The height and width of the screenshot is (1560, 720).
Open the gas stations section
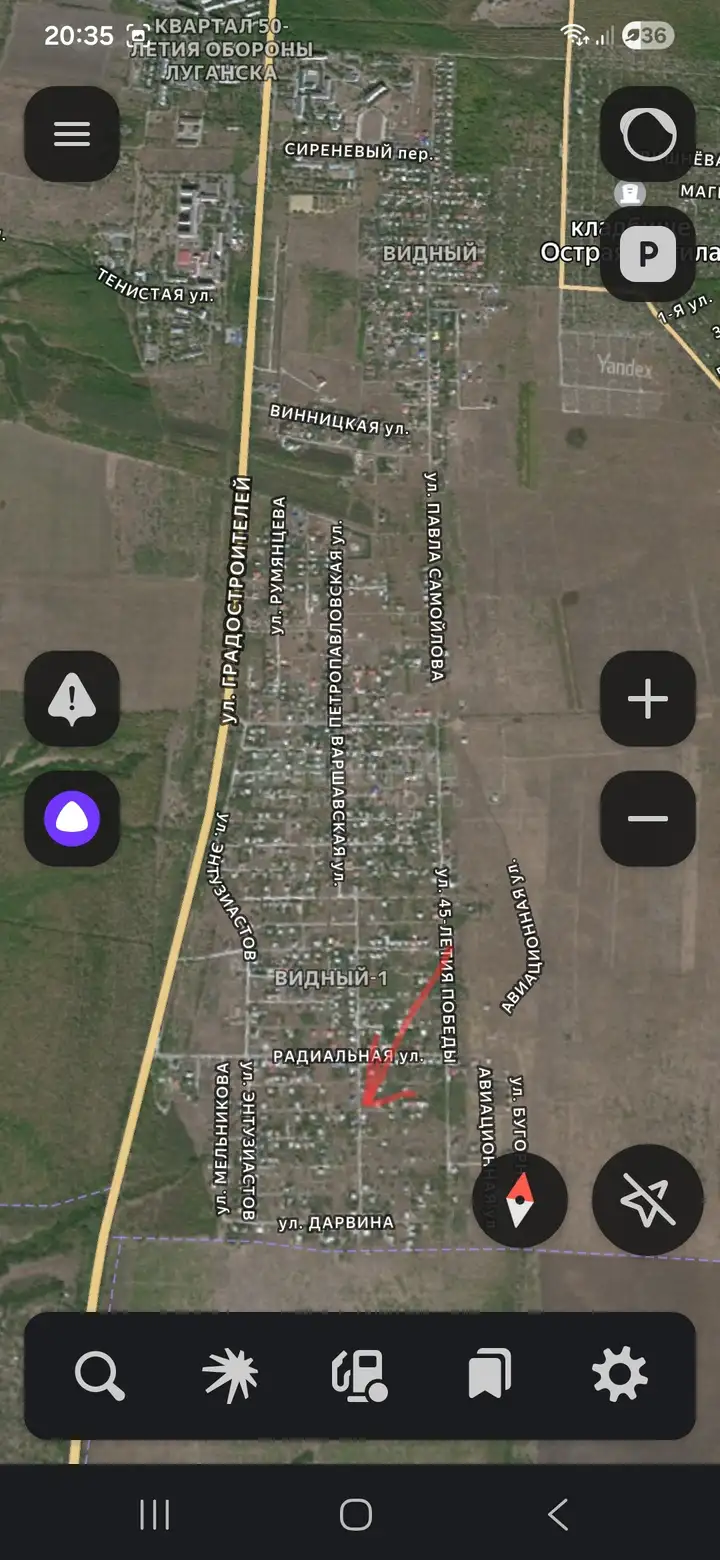(360, 1375)
